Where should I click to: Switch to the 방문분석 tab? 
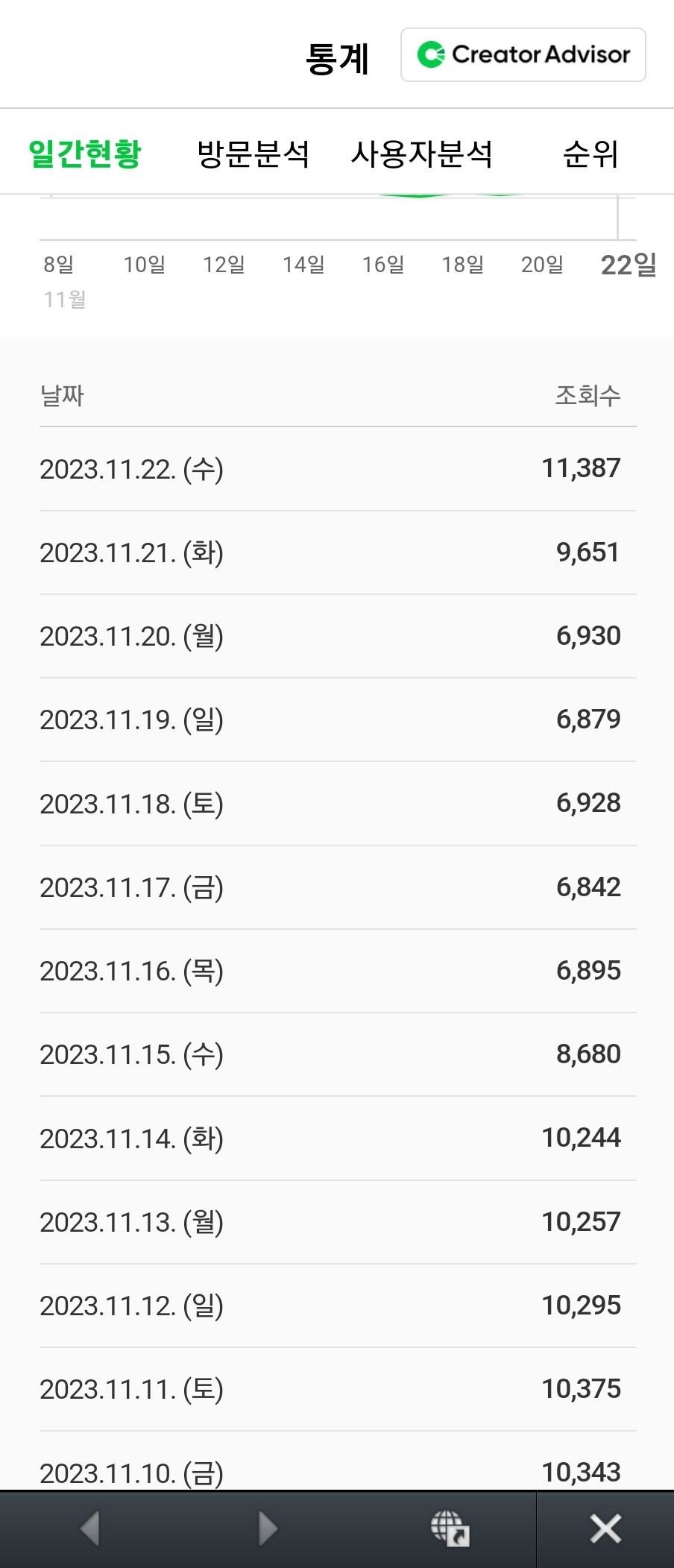(x=253, y=154)
